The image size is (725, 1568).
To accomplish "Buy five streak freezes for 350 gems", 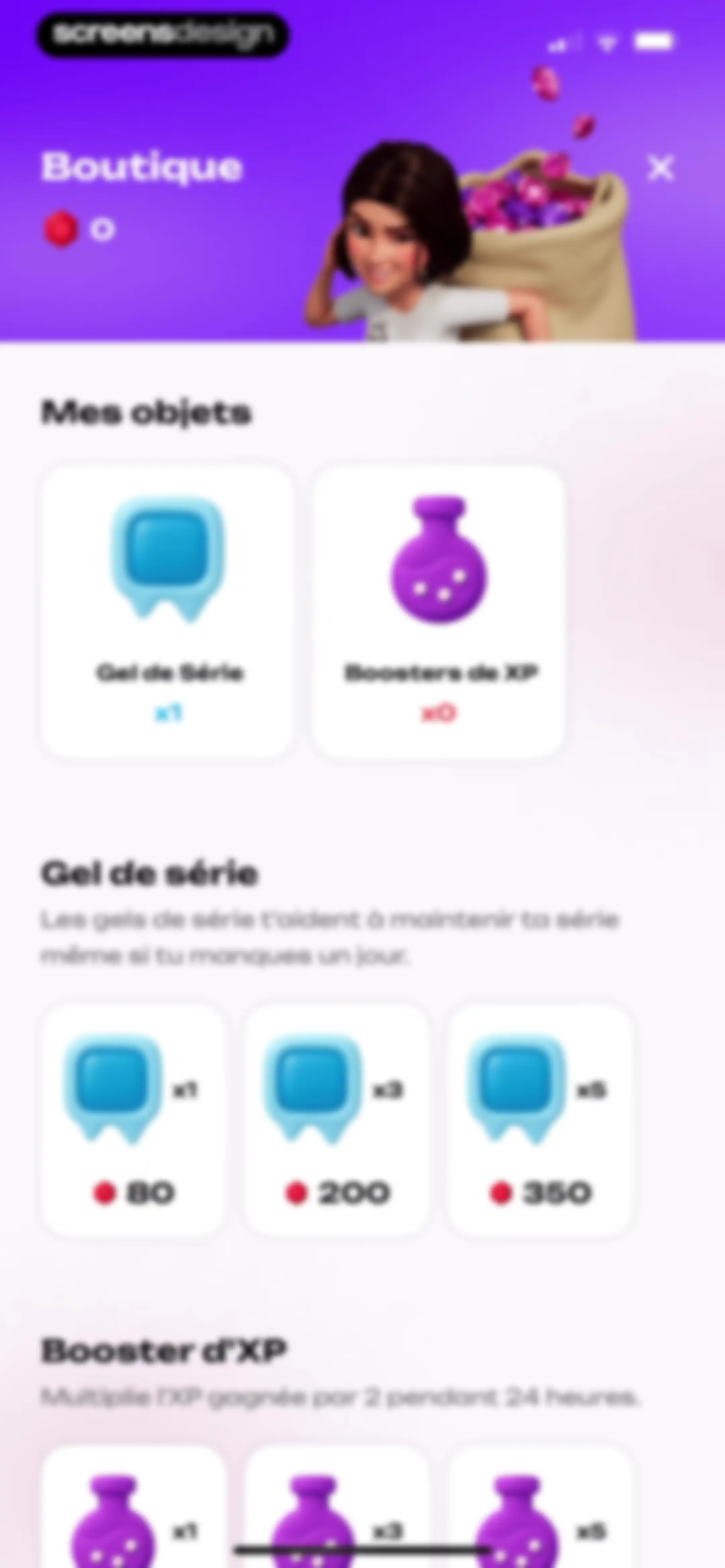I will tap(540, 1120).
